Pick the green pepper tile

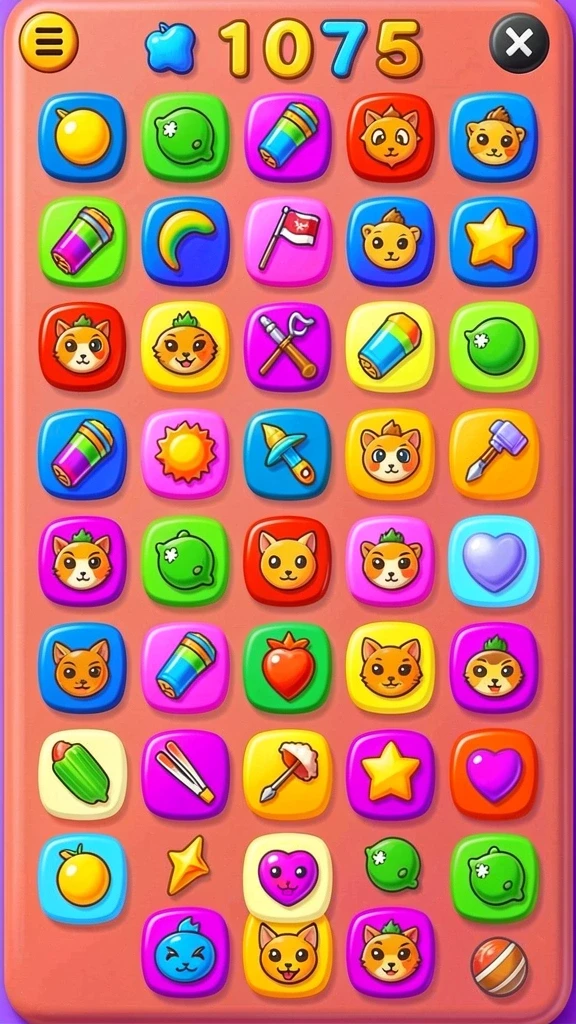click(x=82, y=775)
